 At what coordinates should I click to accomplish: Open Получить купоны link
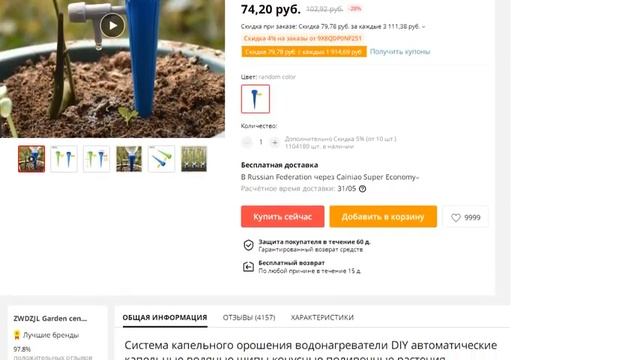coord(400,51)
